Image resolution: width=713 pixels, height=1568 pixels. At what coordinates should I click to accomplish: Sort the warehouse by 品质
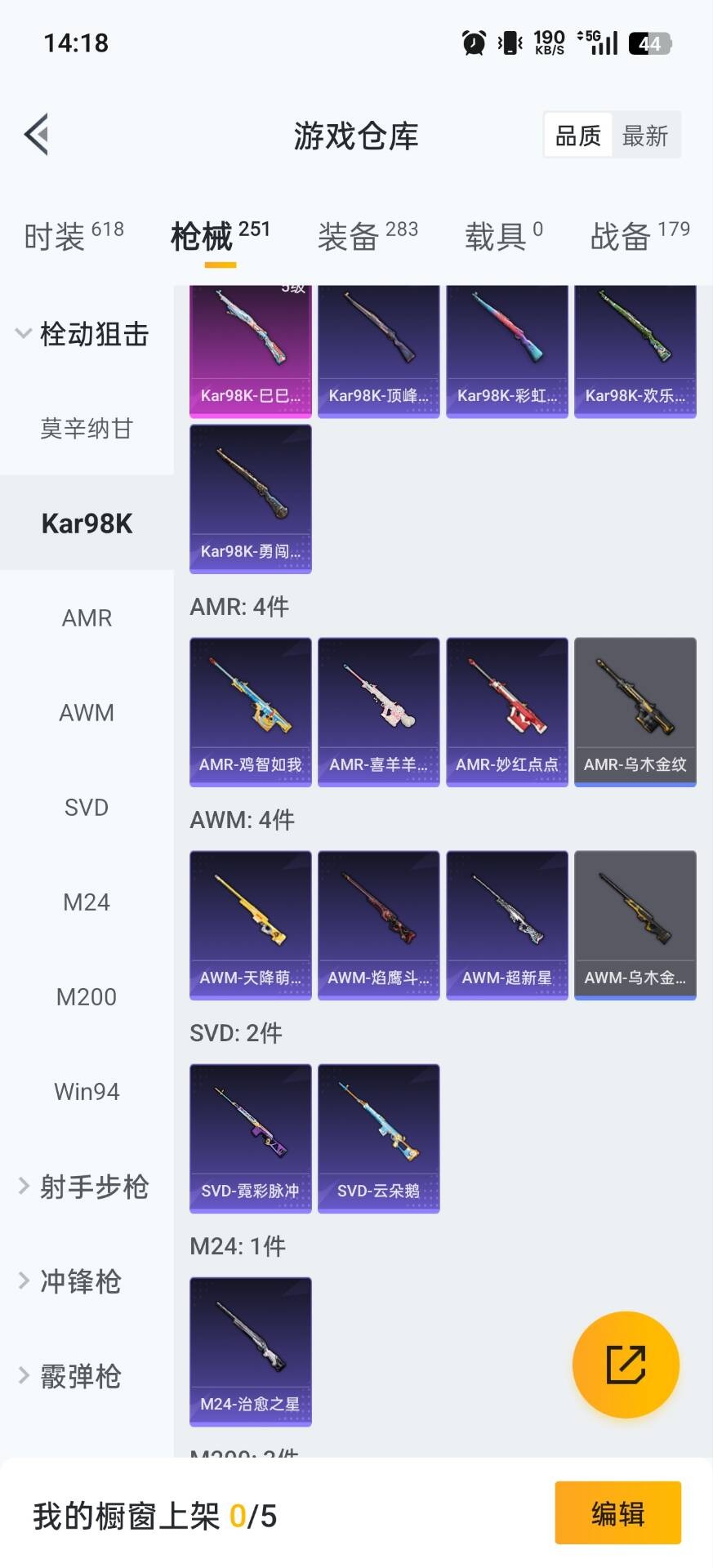pyautogui.click(x=578, y=136)
